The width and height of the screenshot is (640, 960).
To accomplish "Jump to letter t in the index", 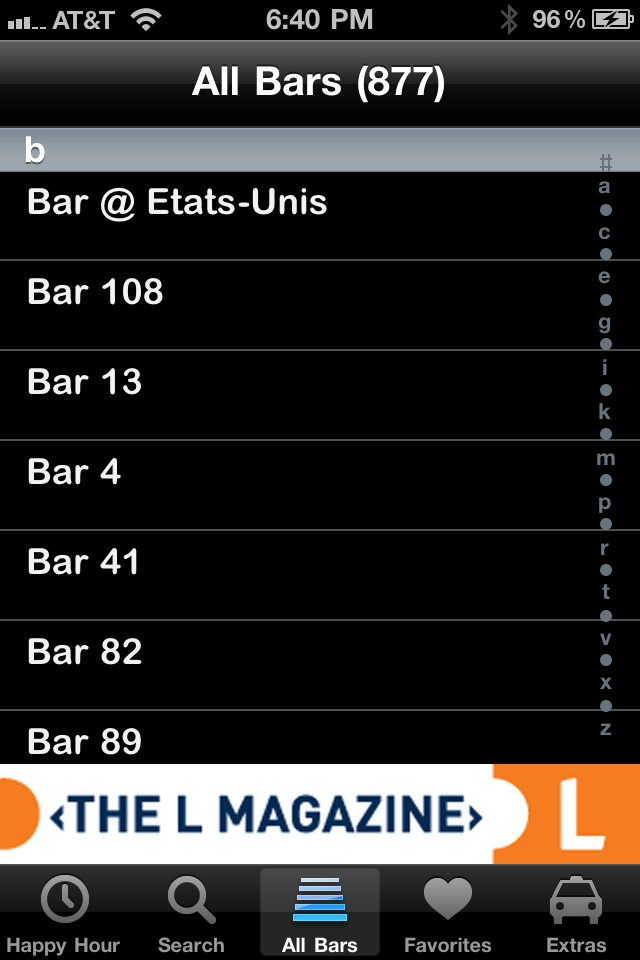I will coord(605,592).
